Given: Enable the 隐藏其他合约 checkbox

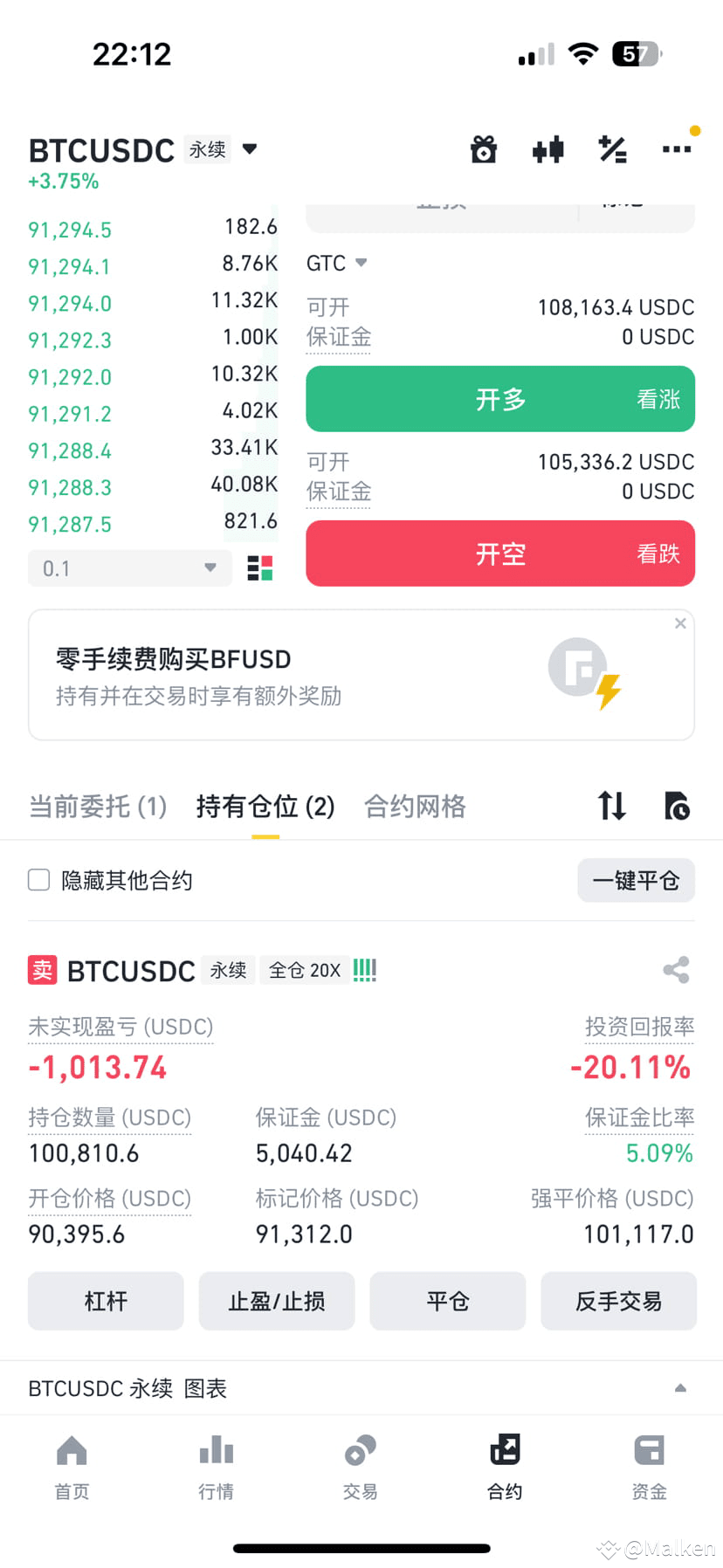Looking at the screenshot, I should 38,880.
